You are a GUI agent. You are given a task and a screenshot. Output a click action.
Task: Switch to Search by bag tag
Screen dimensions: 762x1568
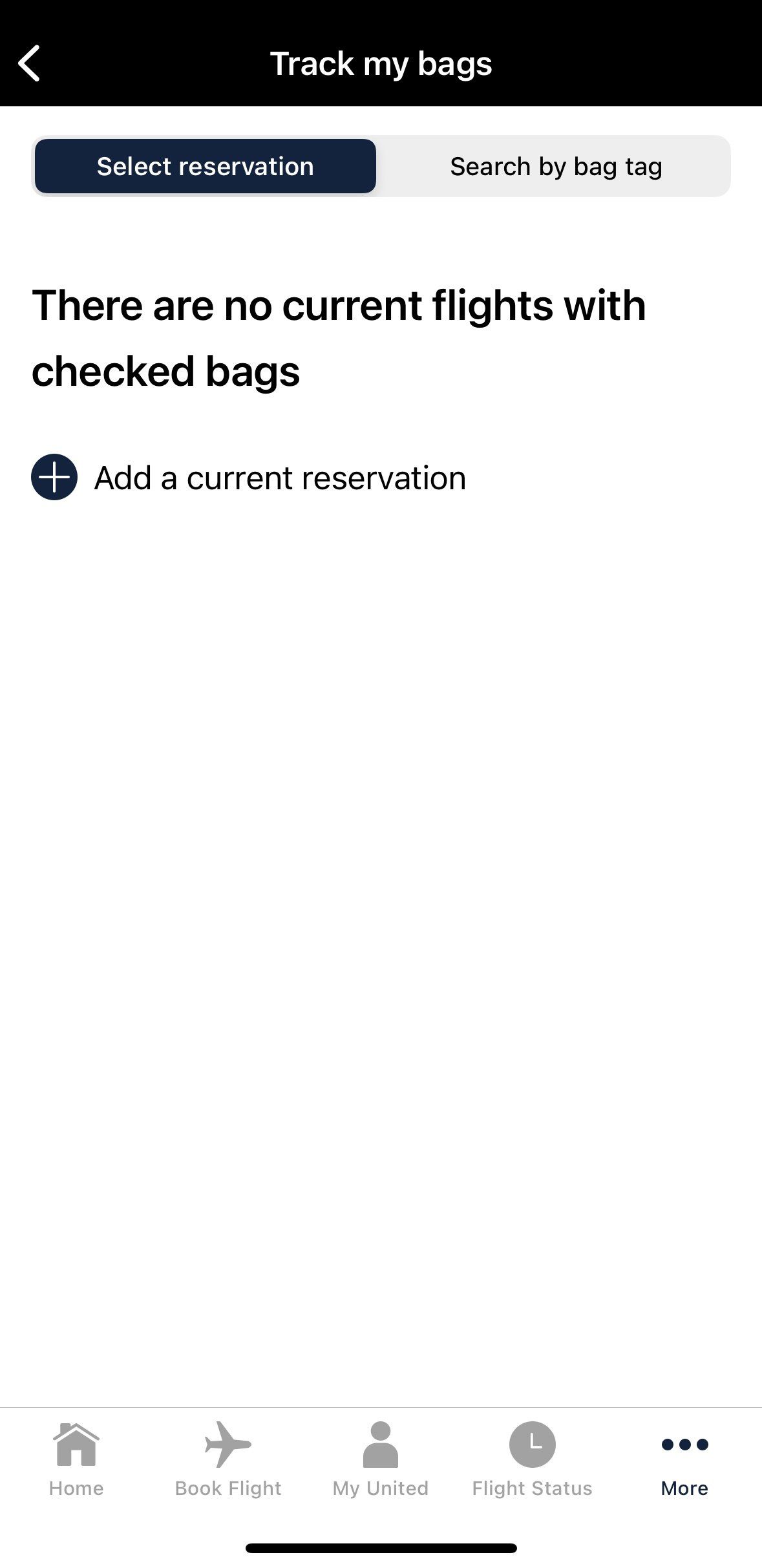coord(556,166)
